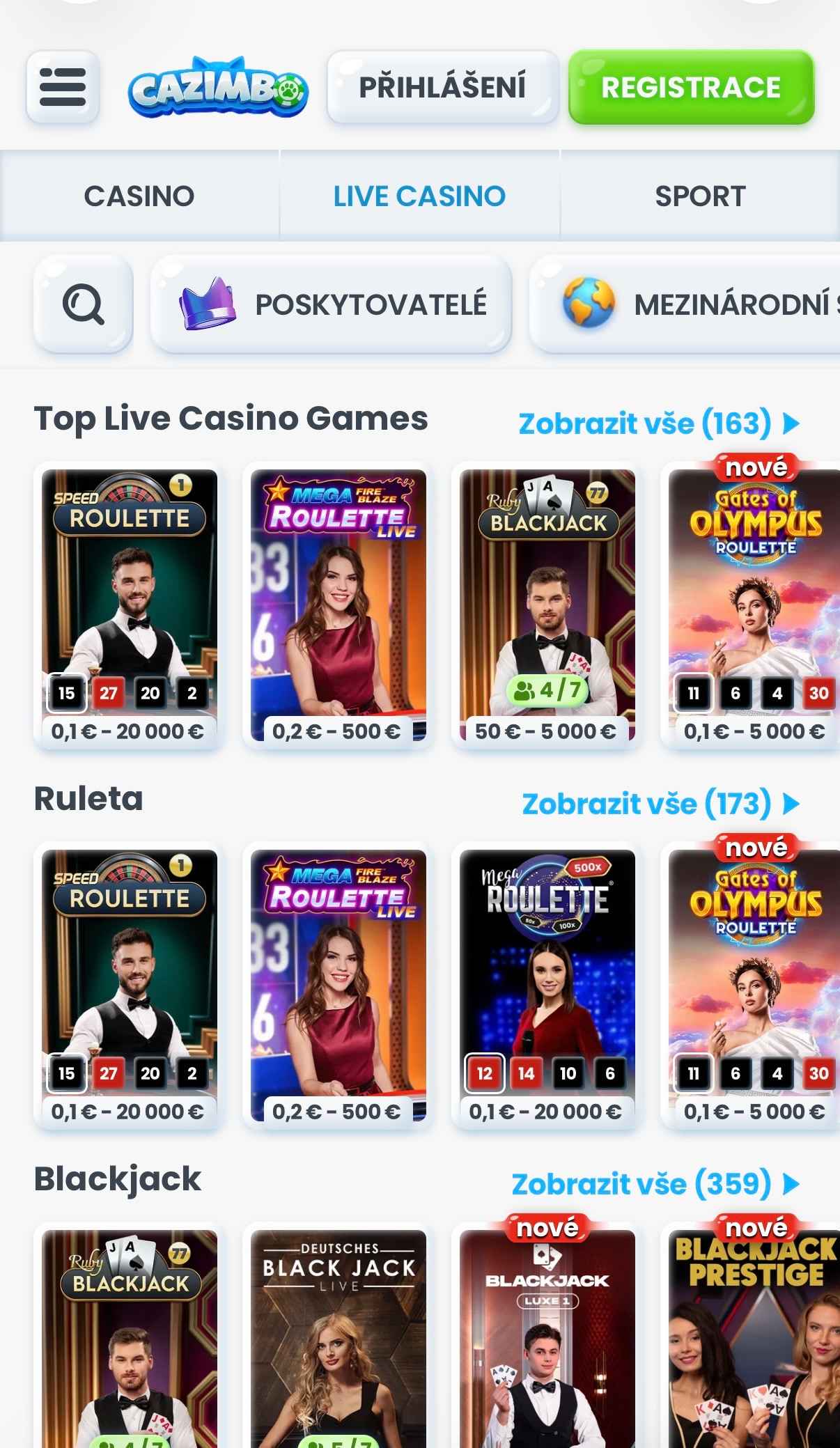This screenshot has height=1448, width=840.
Task: Tap the Přihlášení login button
Action: pyautogui.click(x=442, y=87)
